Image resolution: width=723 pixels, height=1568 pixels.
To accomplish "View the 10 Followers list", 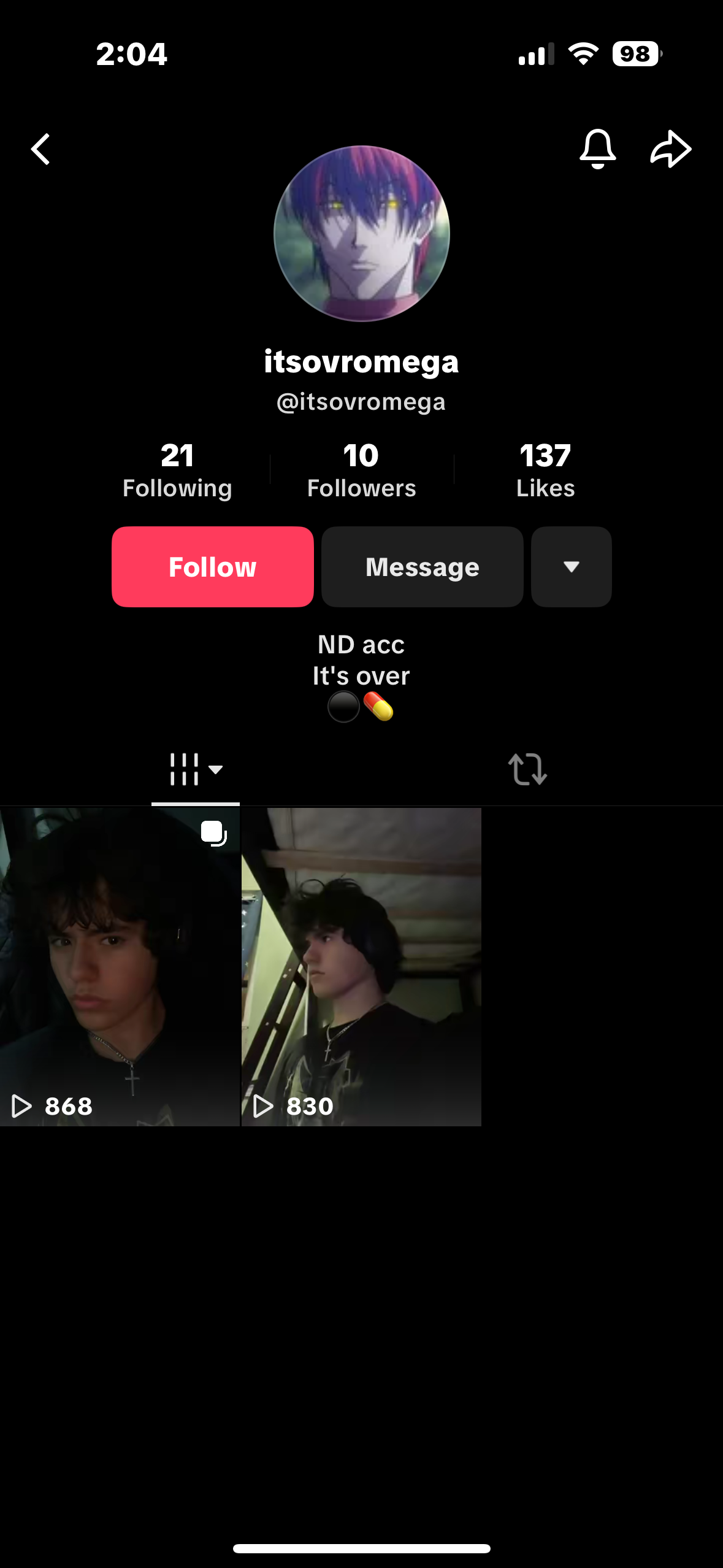I will point(361,471).
